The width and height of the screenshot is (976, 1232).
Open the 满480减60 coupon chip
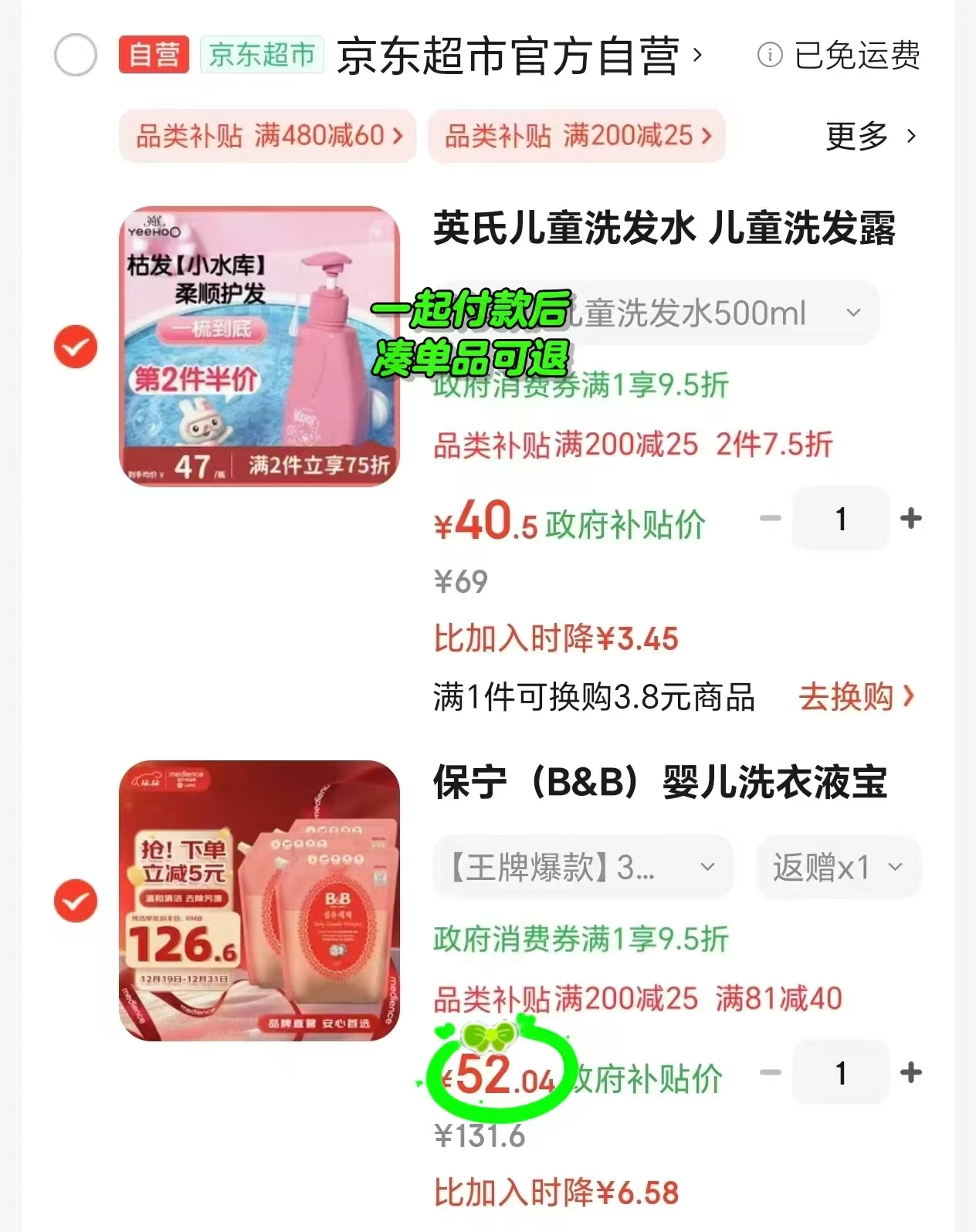[266, 136]
